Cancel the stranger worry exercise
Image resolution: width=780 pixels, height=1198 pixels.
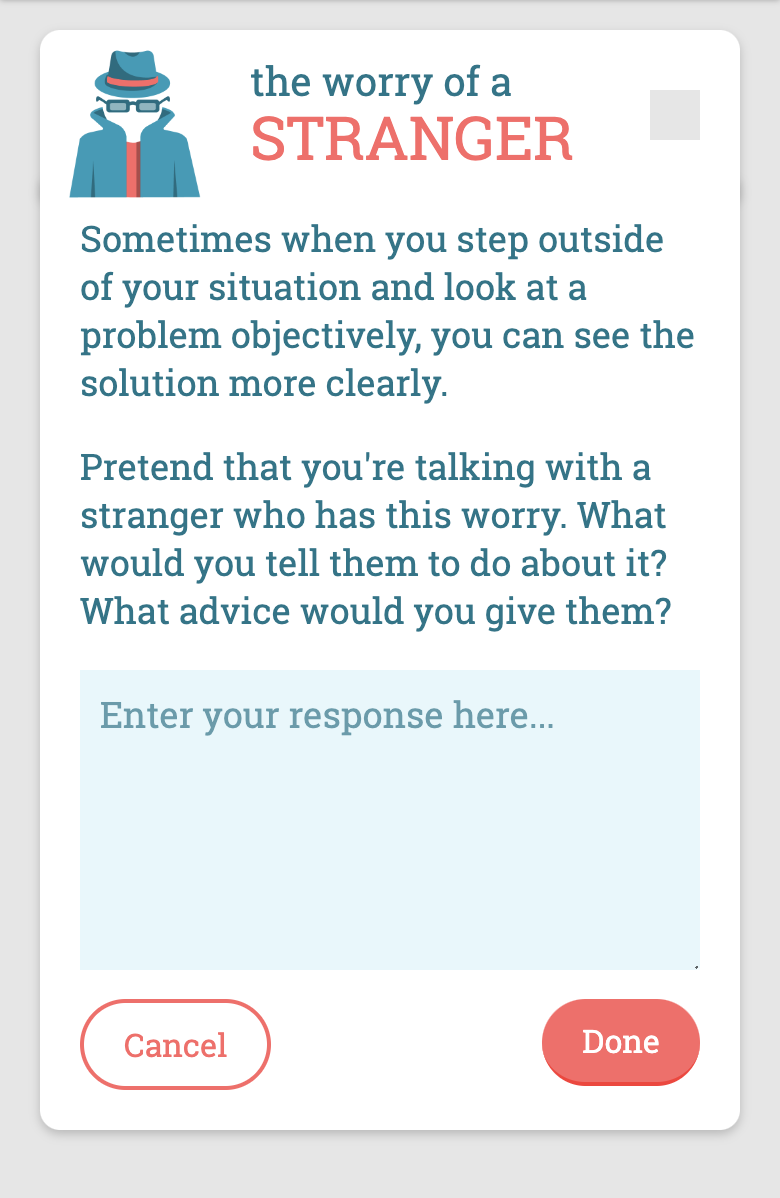[175, 1044]
